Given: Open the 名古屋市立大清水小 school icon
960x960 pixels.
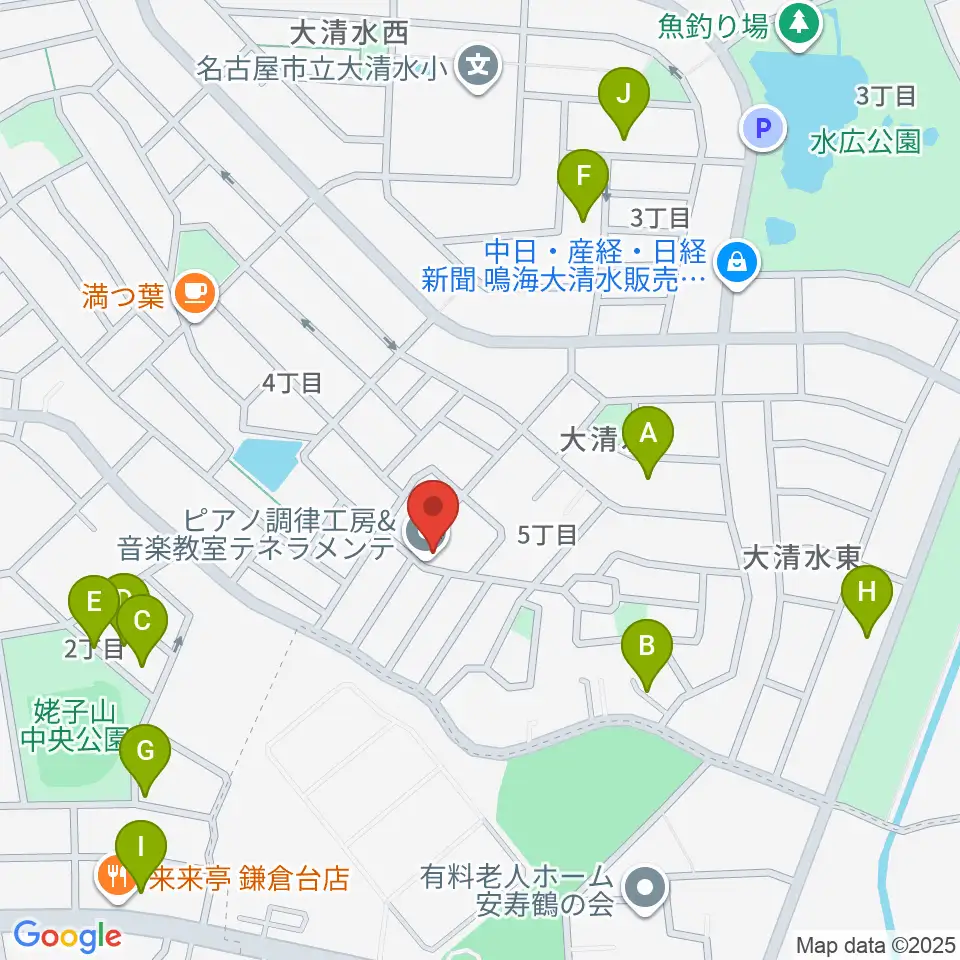Looking at the screenshot, I should coord(479,67).
